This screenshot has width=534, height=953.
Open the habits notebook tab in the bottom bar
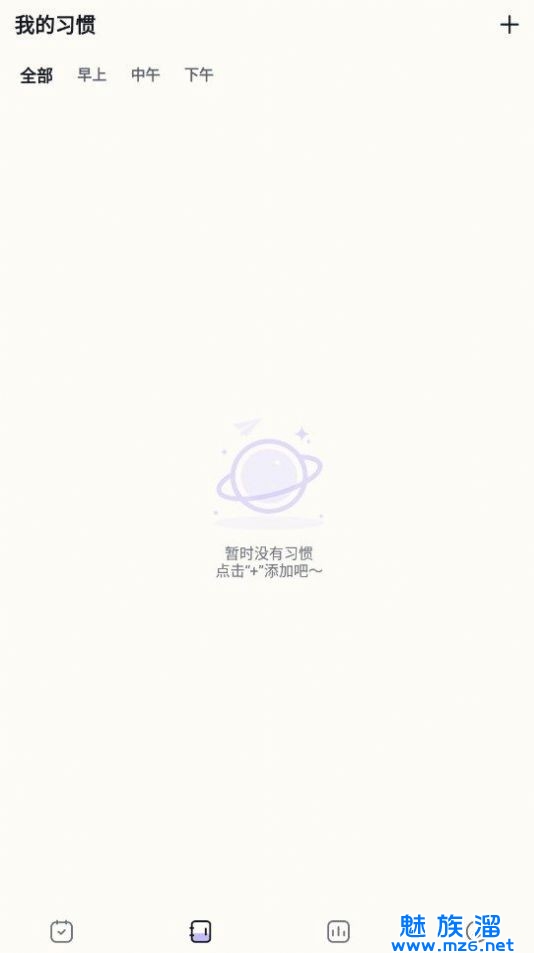(200, 931)
